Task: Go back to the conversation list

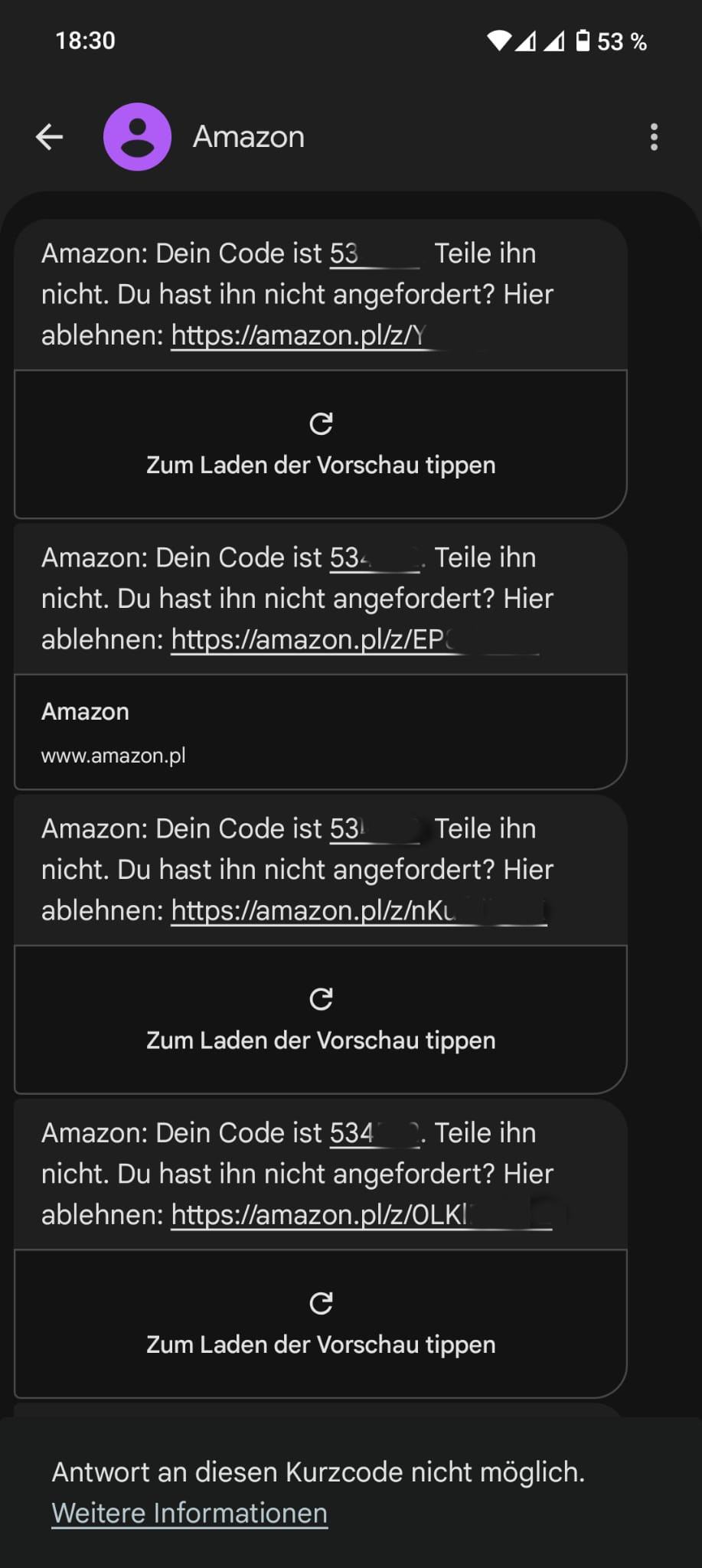Action: [x=49, y=137]
